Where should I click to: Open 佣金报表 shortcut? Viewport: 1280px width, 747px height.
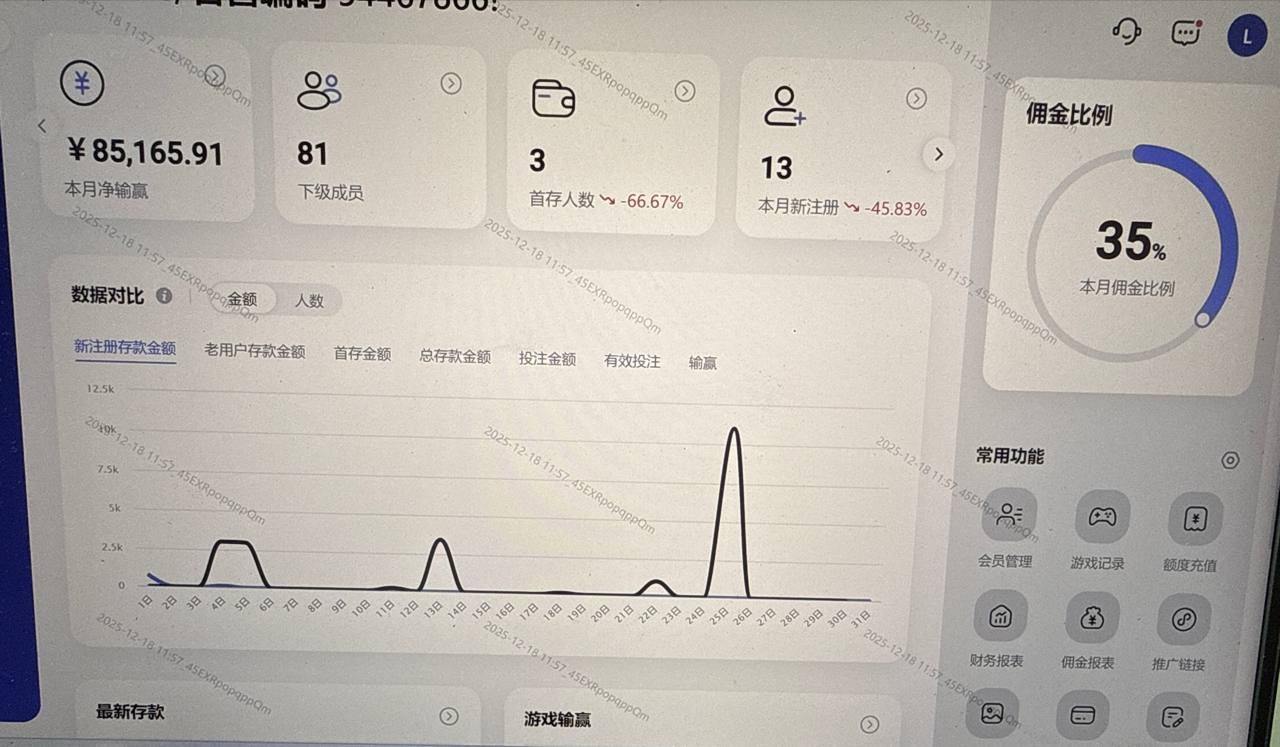(1091, 620)
